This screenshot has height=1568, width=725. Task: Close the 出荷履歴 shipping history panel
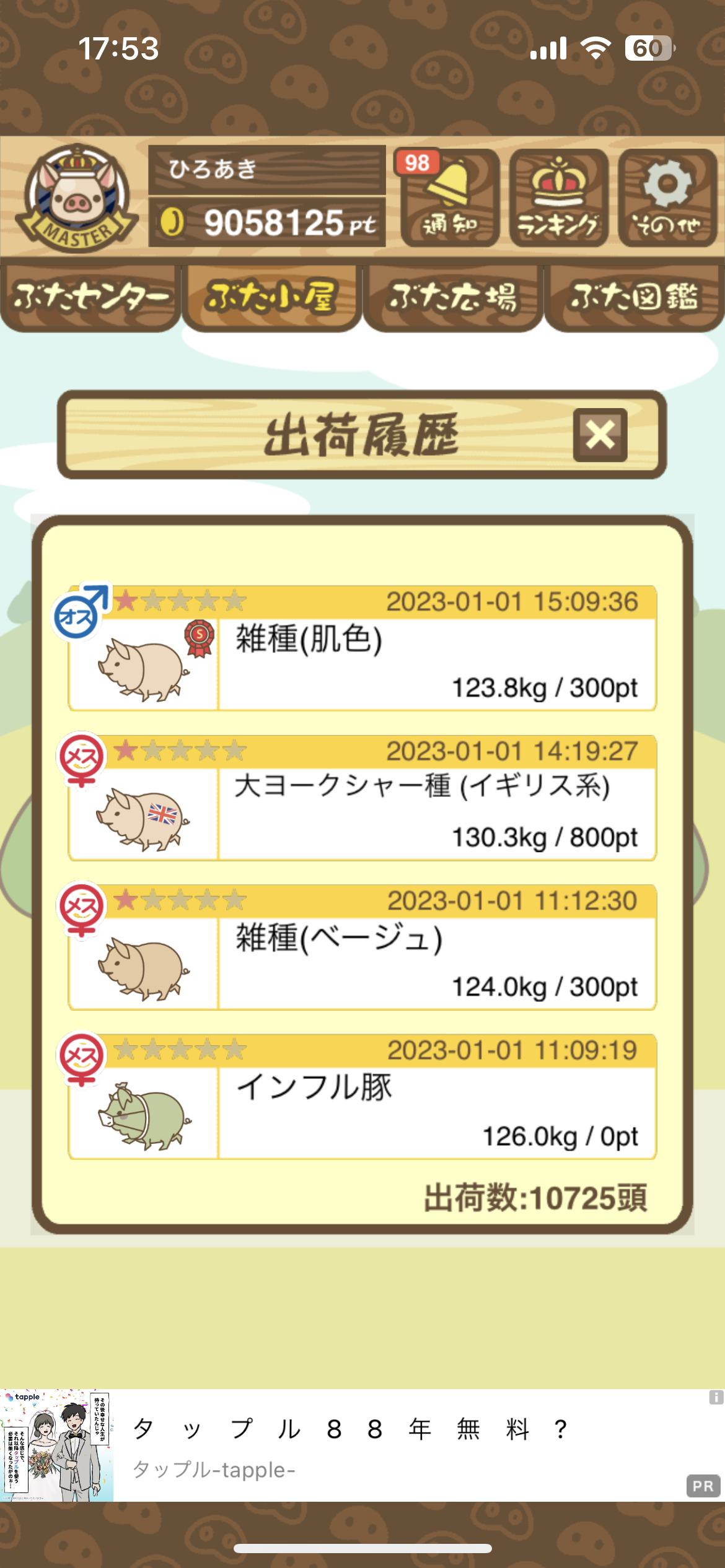[x=600, y=435]
